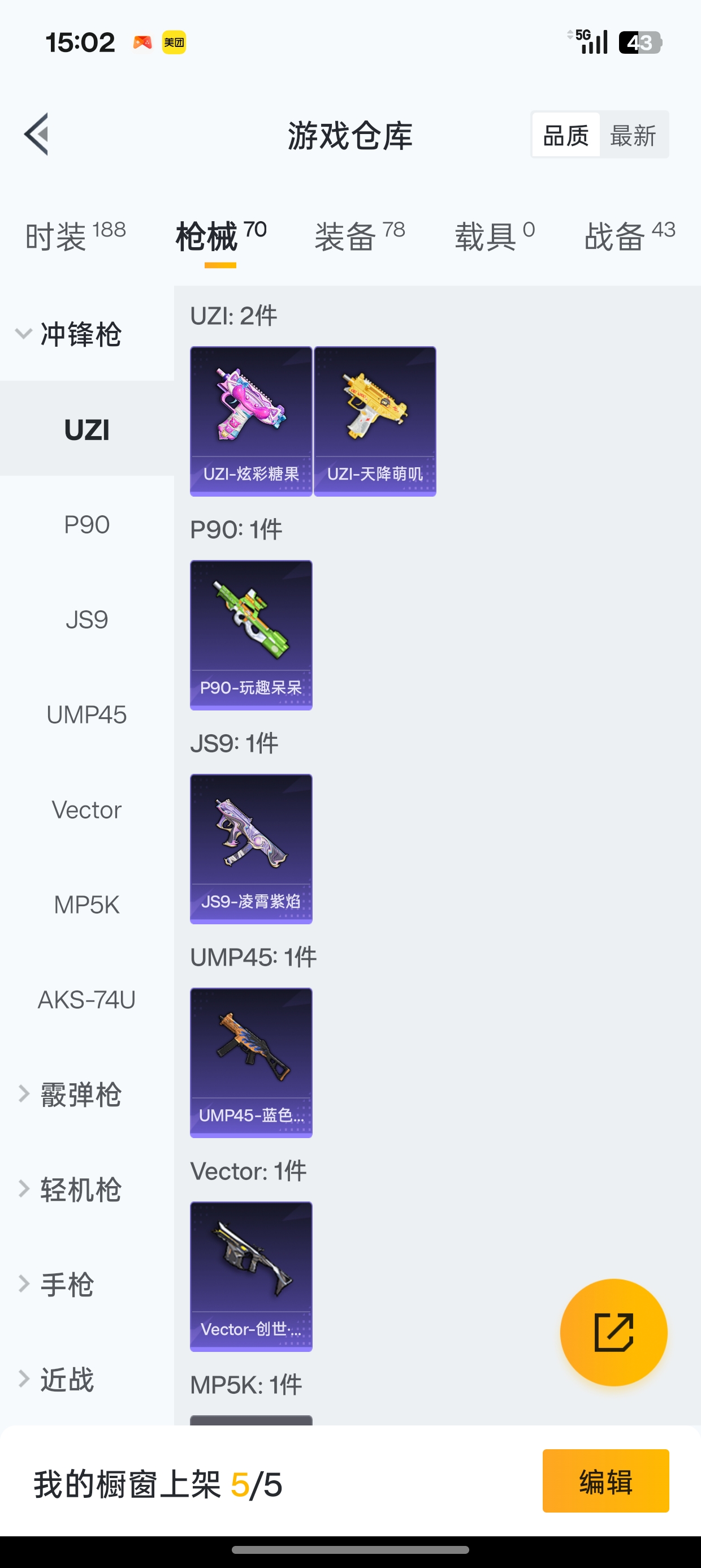The height and width of the screenshot is (1568, 701).
Task: Switch to the 装备 tab
Action: pos(359,235)
